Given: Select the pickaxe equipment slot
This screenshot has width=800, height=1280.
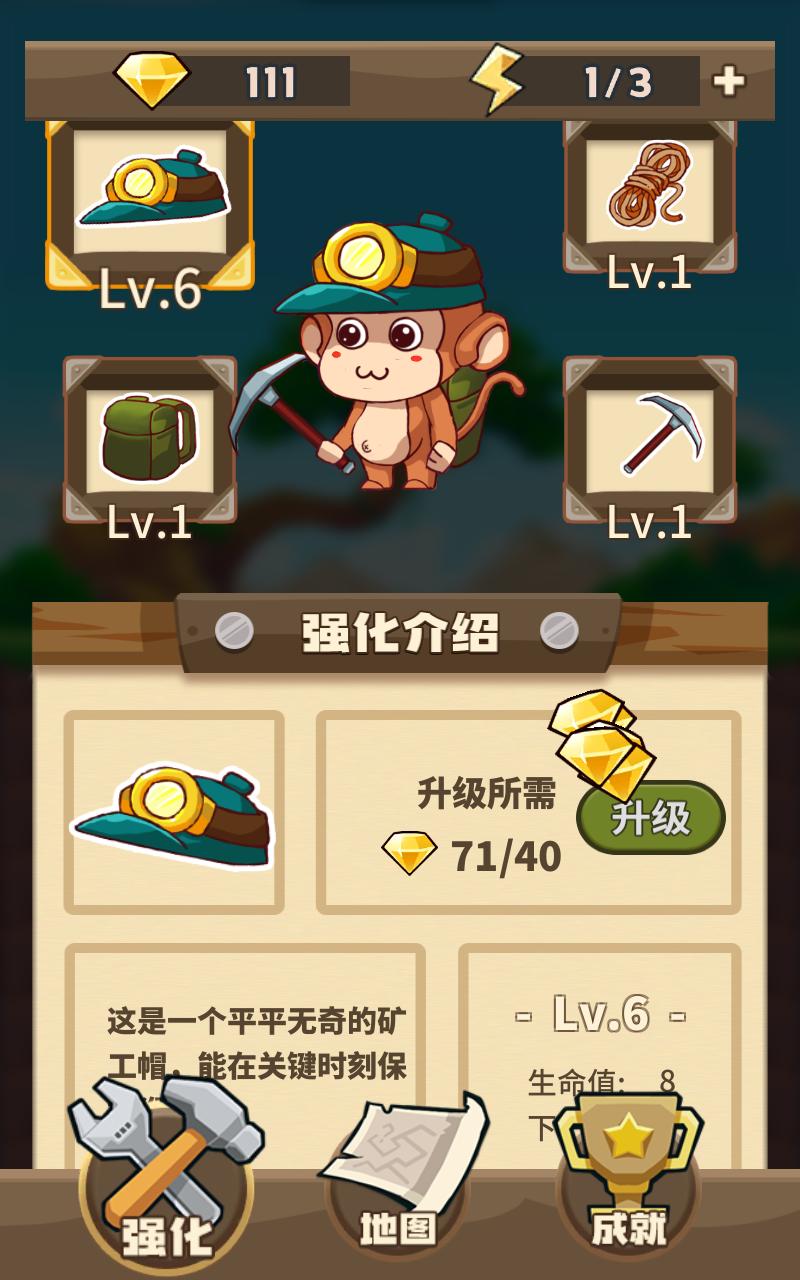Looking at the screenshot, I should (650, 440).
